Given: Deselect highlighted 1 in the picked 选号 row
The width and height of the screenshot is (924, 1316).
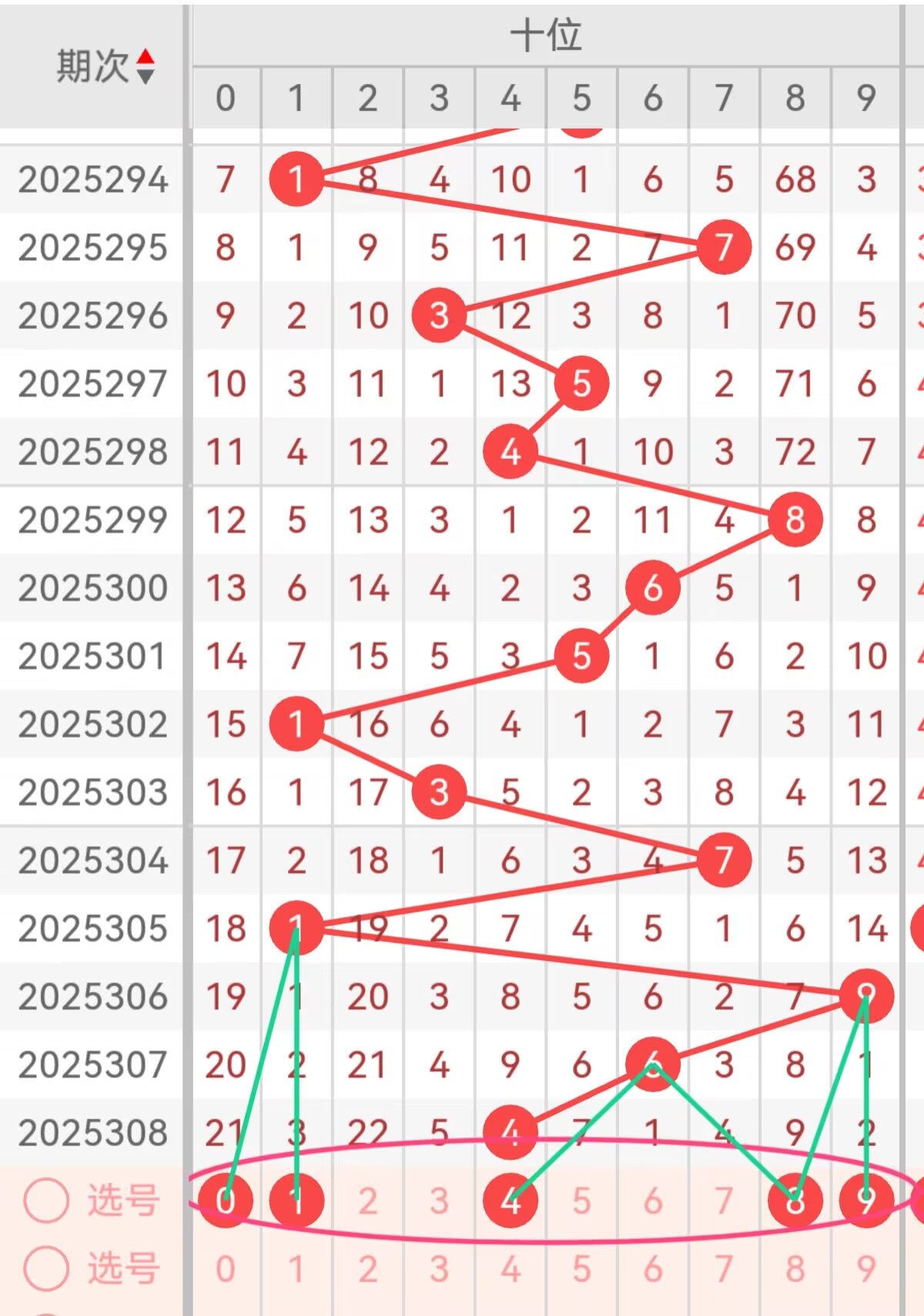Looking at the screenshot, I should pos(296,1200).
